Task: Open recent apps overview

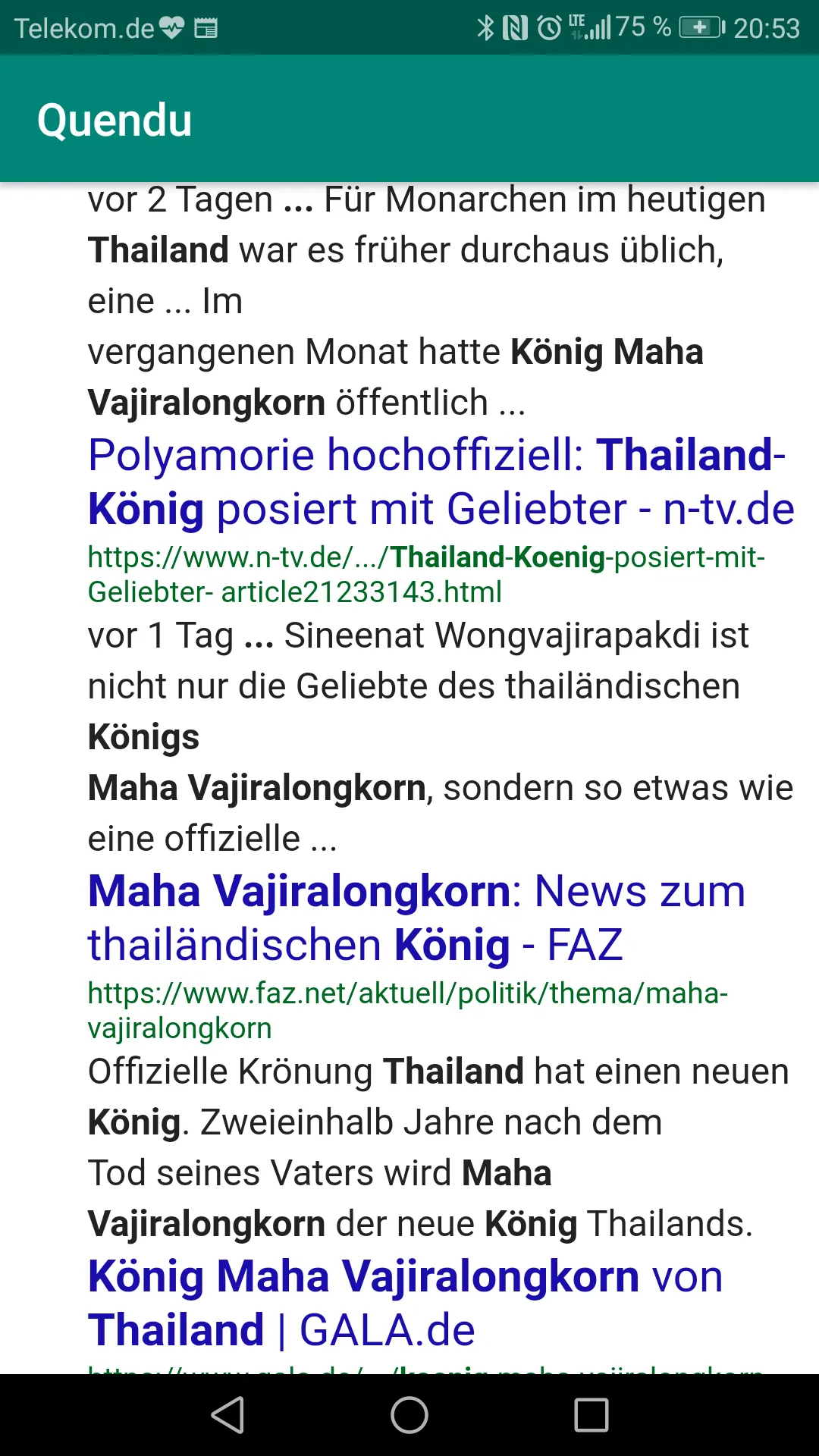Action: coord(591,1415)
